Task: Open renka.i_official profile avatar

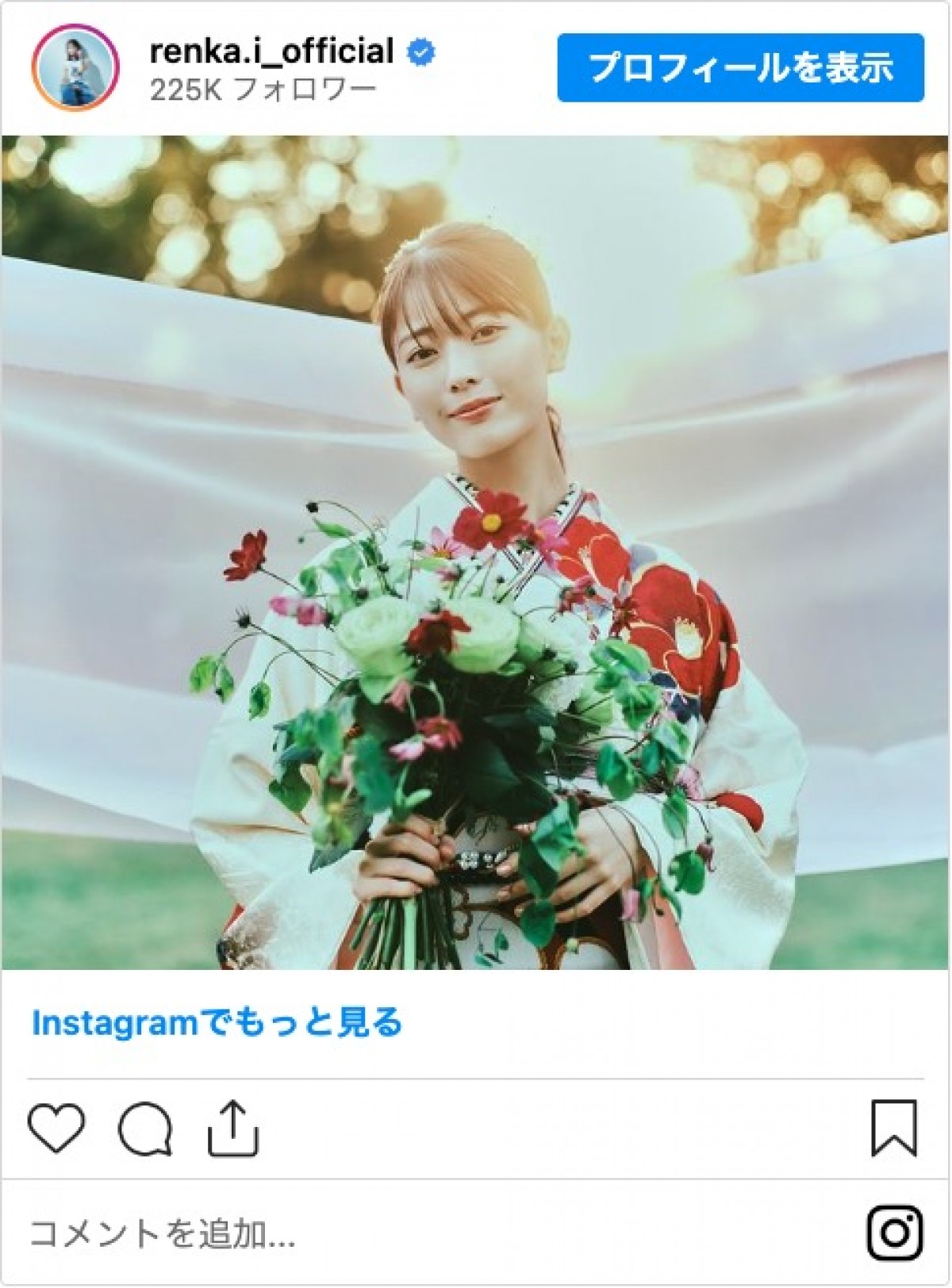Action: click(75, 67)
